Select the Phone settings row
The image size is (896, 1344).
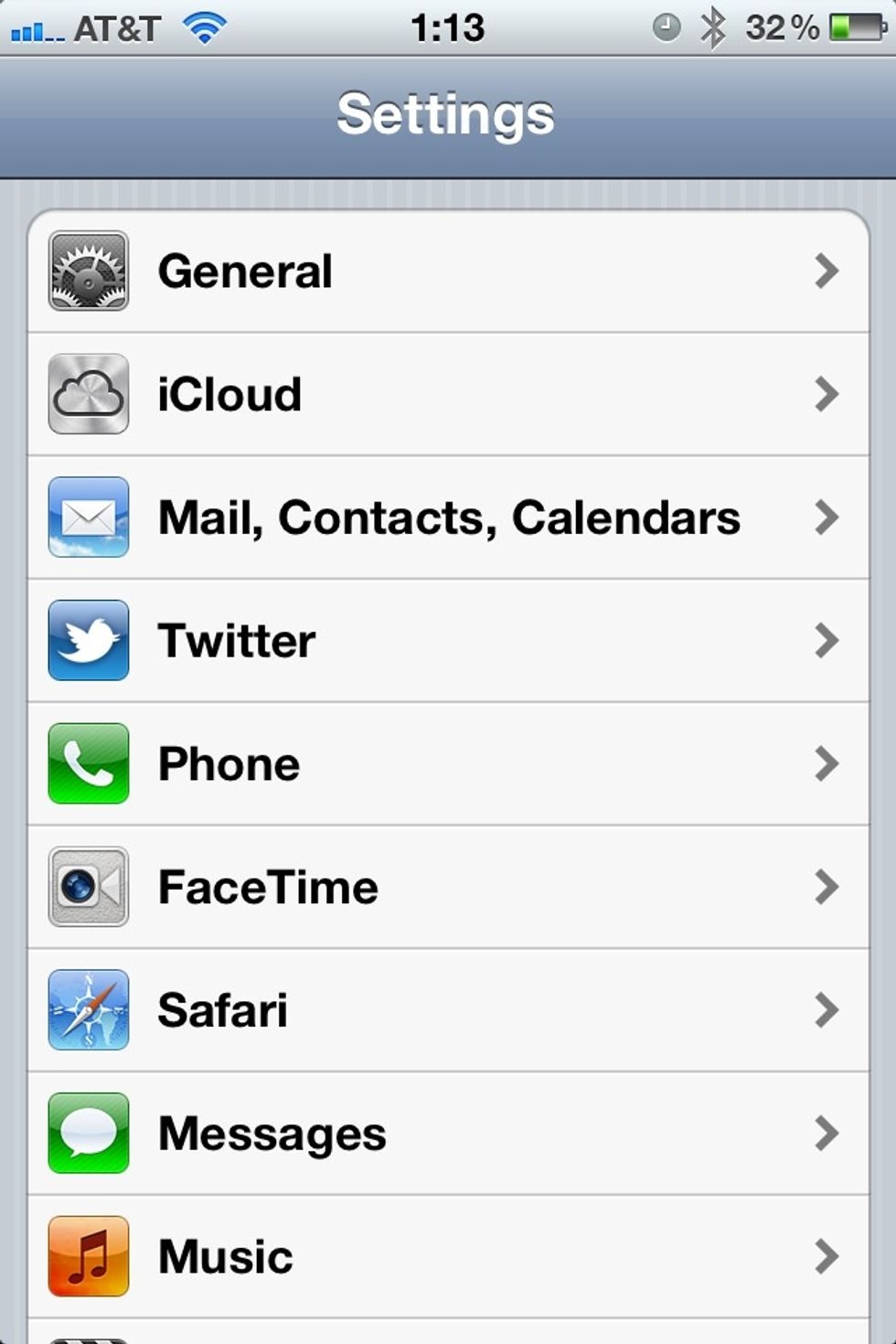pos(448,763)
